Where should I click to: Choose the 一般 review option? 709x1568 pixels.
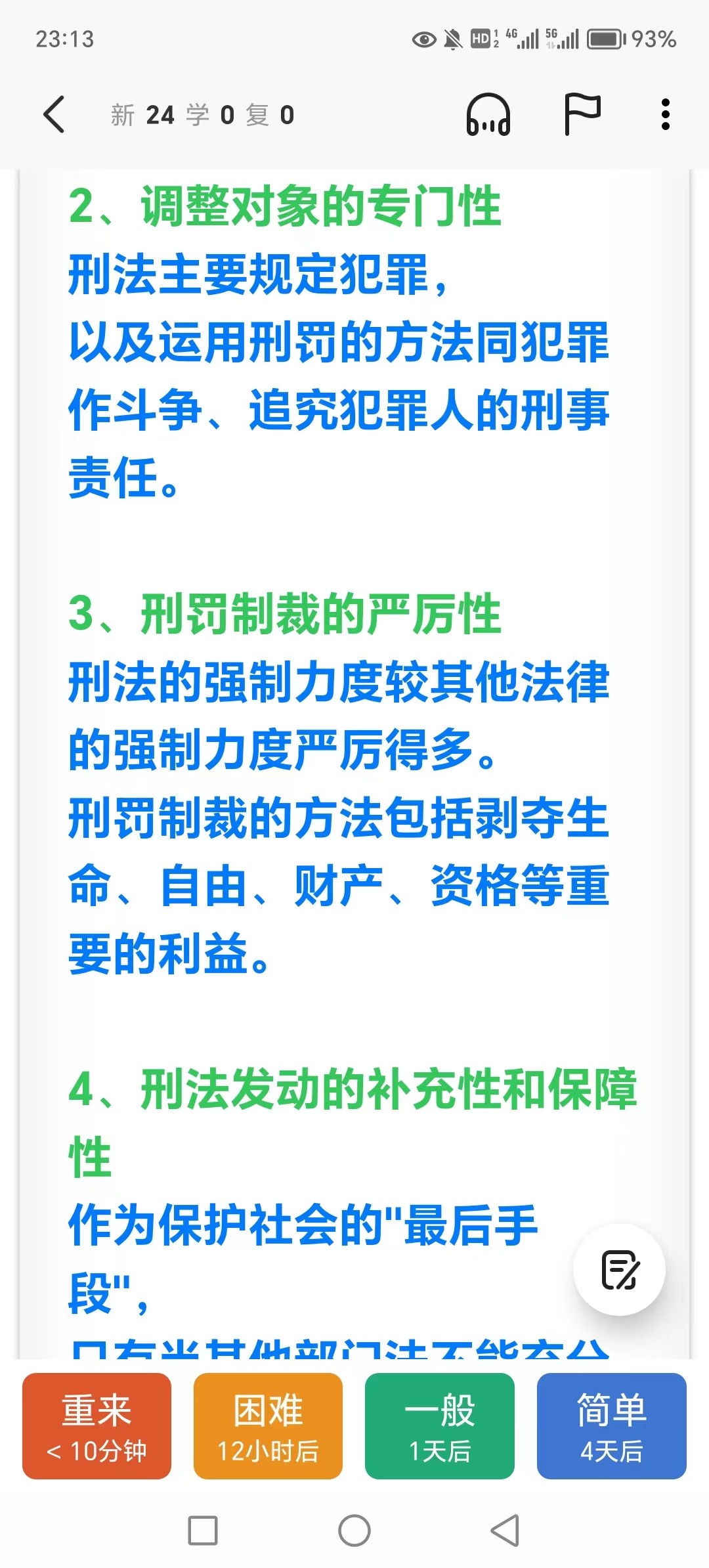440,1426
